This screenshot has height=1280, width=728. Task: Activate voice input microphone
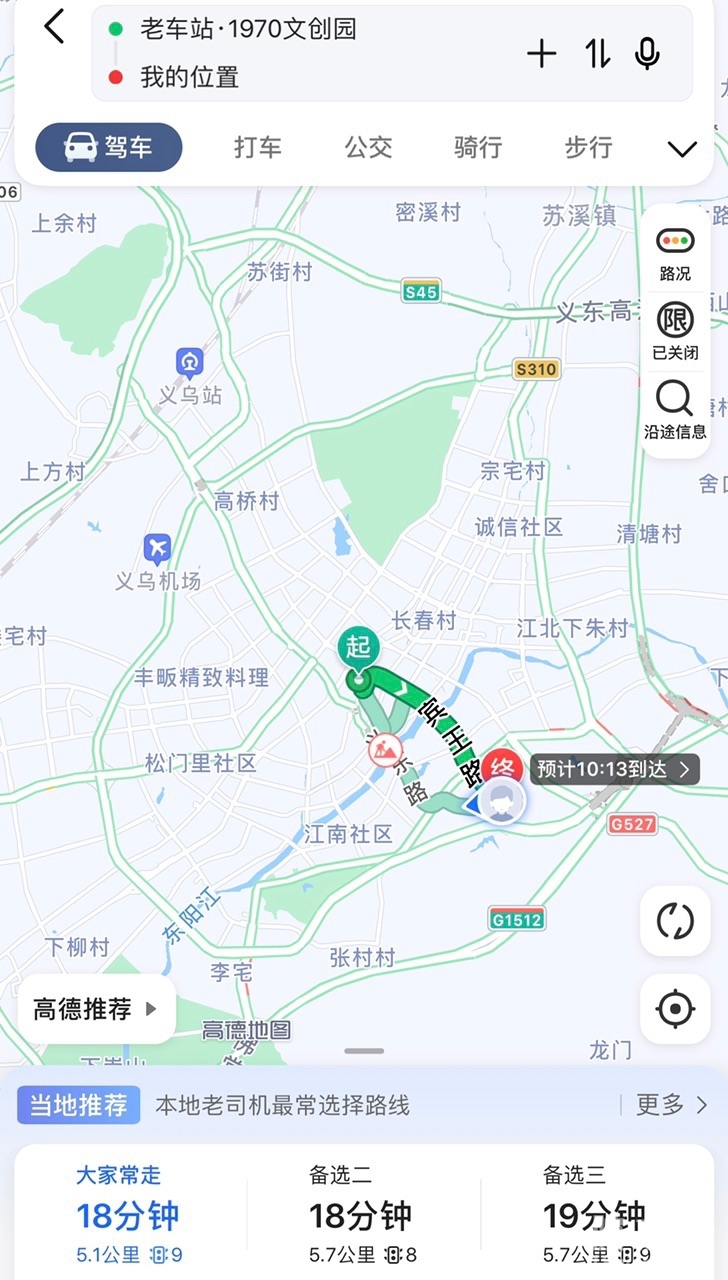click(x=648, y=54)
